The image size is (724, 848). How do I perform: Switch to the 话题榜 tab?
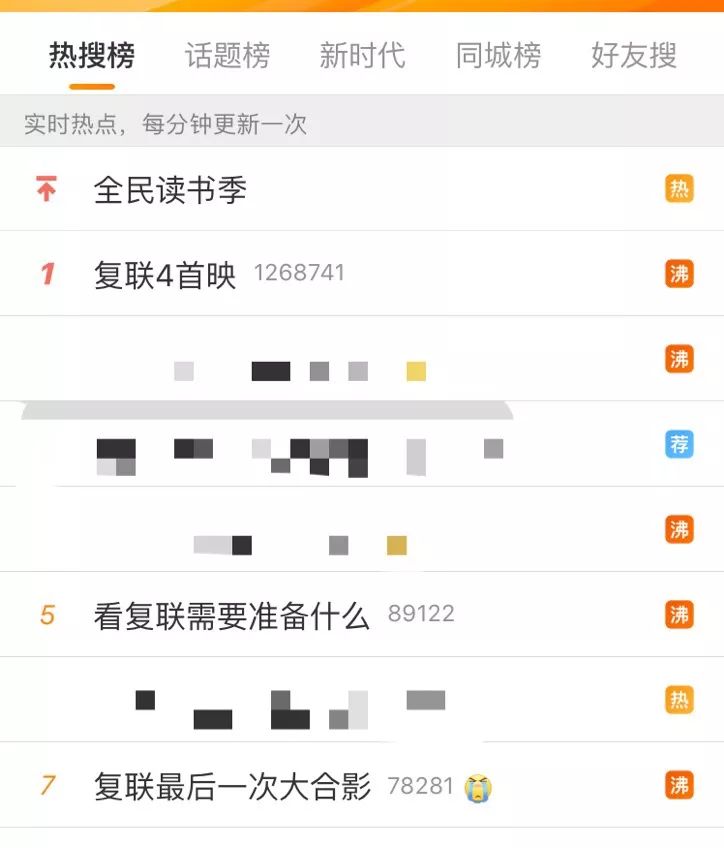(227, 56)
